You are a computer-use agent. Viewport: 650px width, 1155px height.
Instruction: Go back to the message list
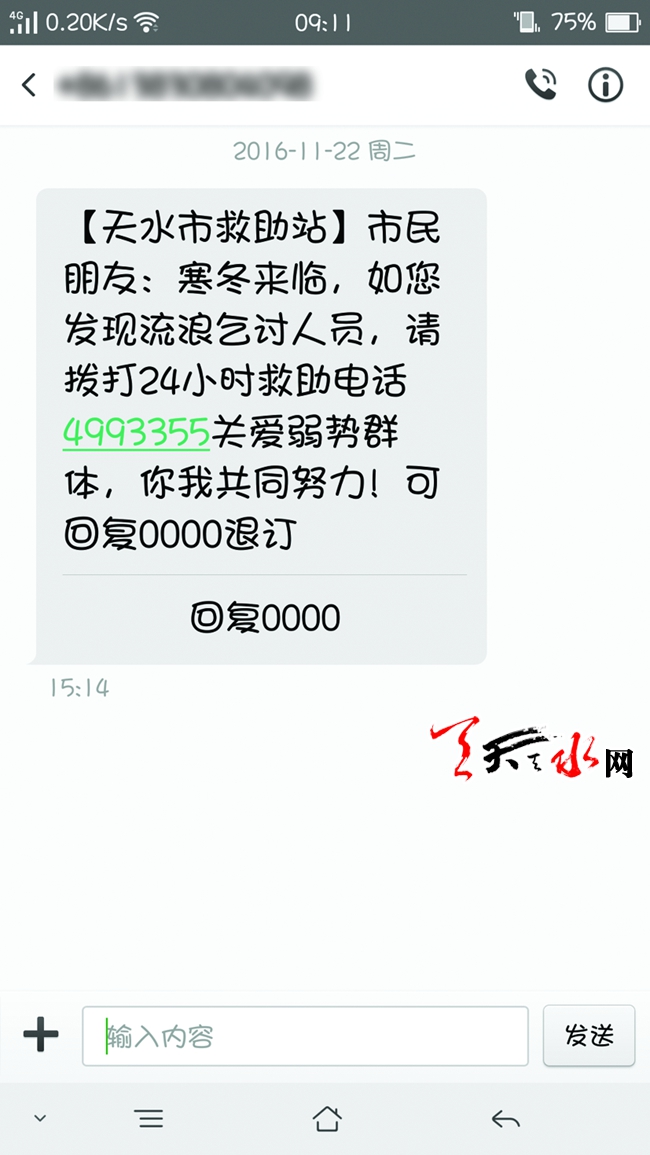tap(29, 85)
